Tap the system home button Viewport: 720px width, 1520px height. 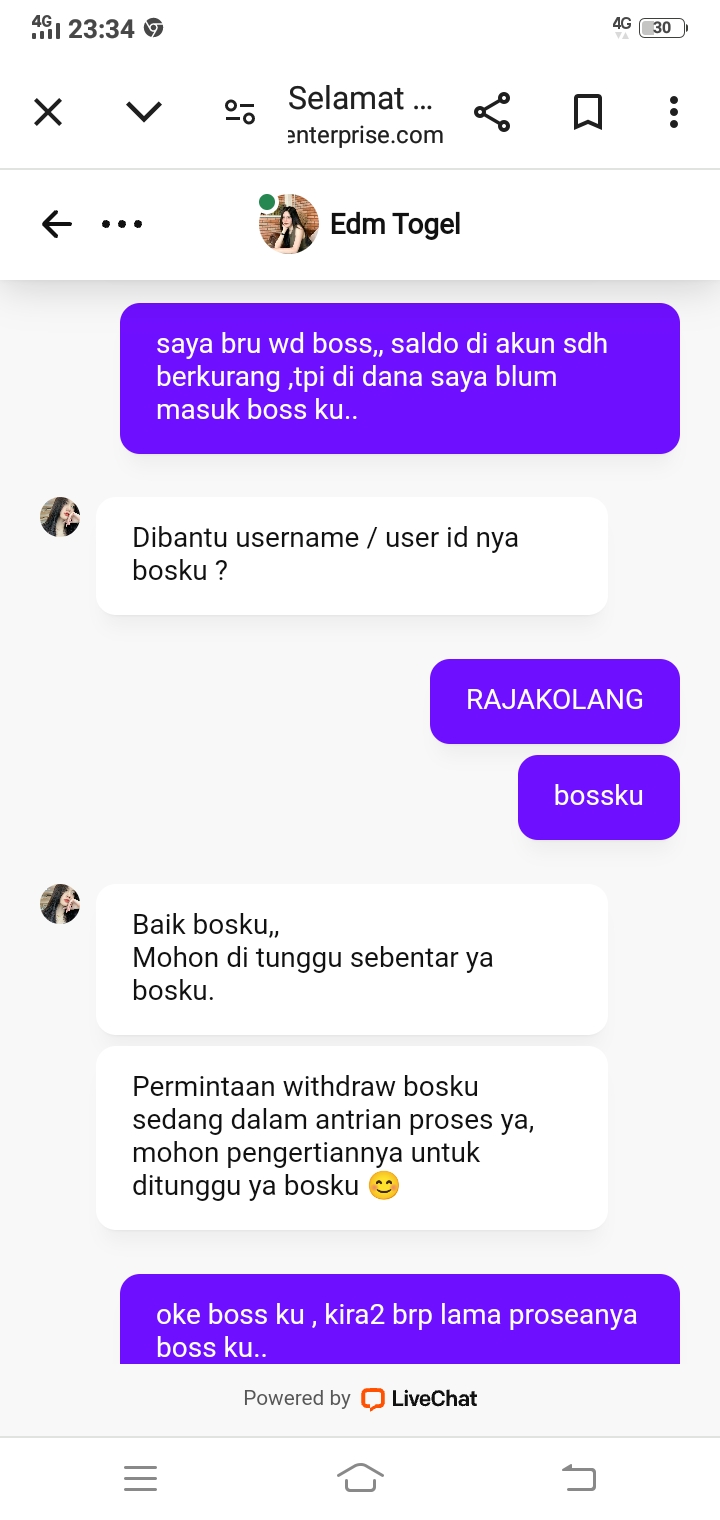[360, 1477]
